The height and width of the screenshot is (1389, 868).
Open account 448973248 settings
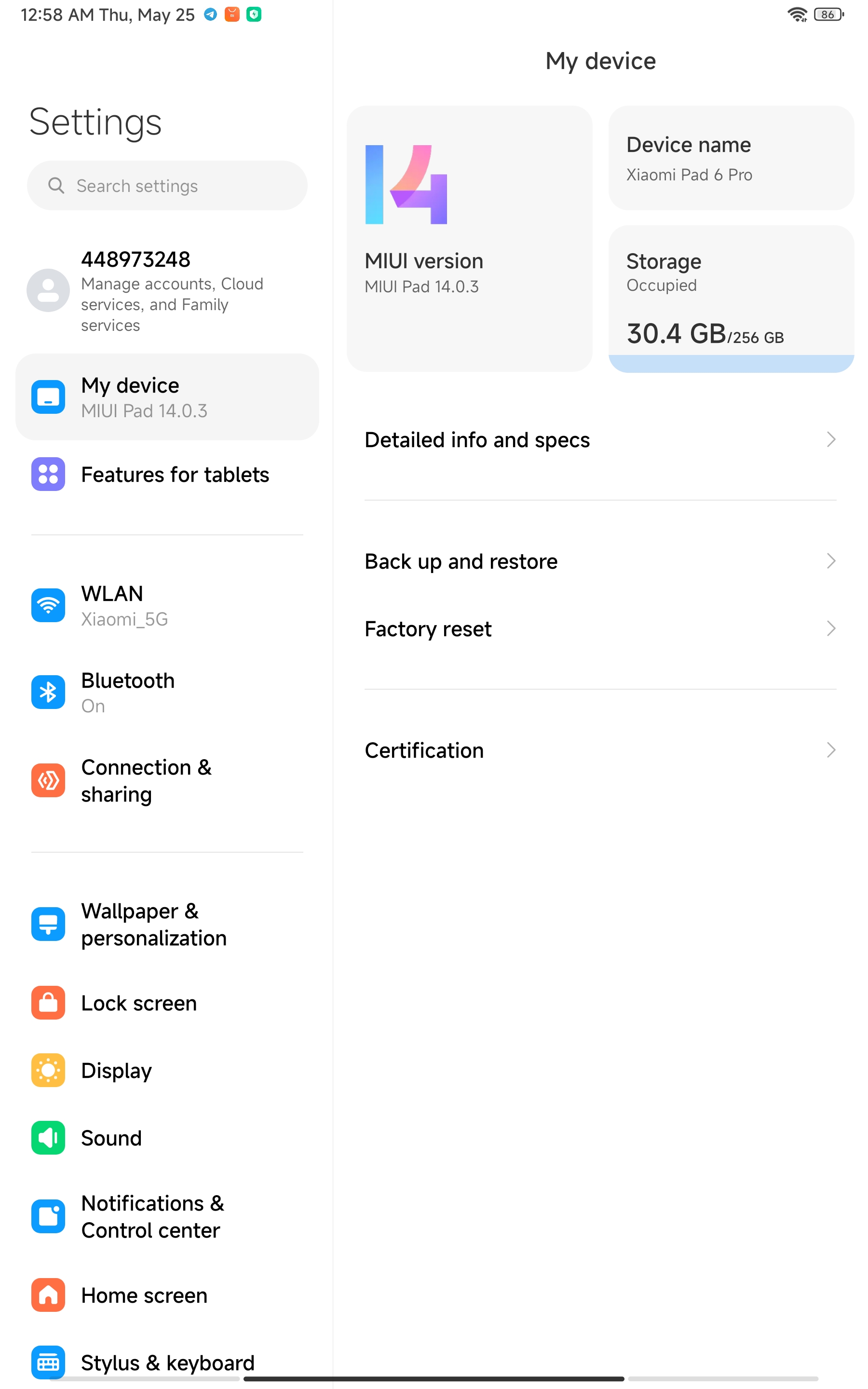(x=167, y=290)
